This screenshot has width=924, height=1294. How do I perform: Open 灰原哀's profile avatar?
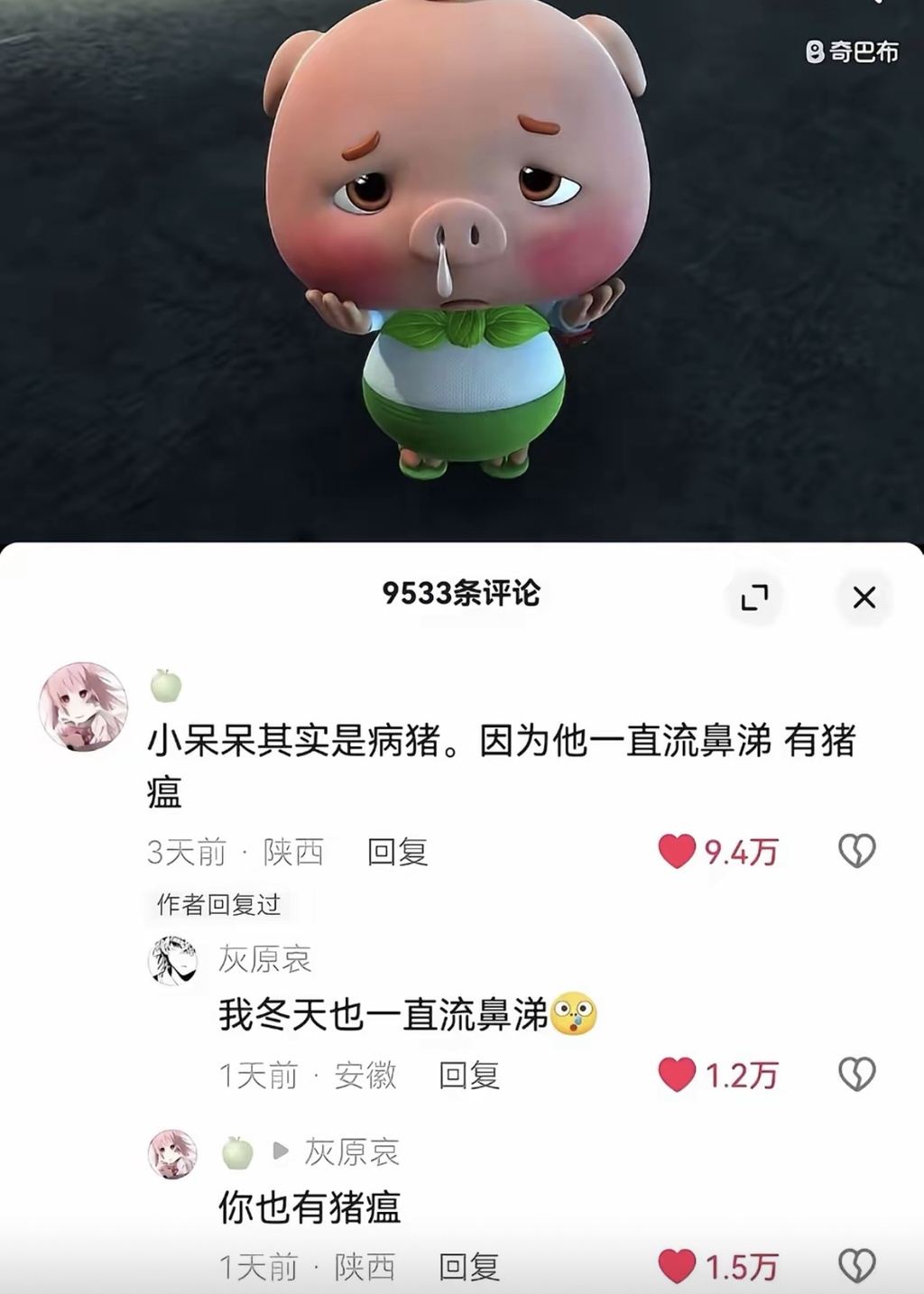point(172,961)
